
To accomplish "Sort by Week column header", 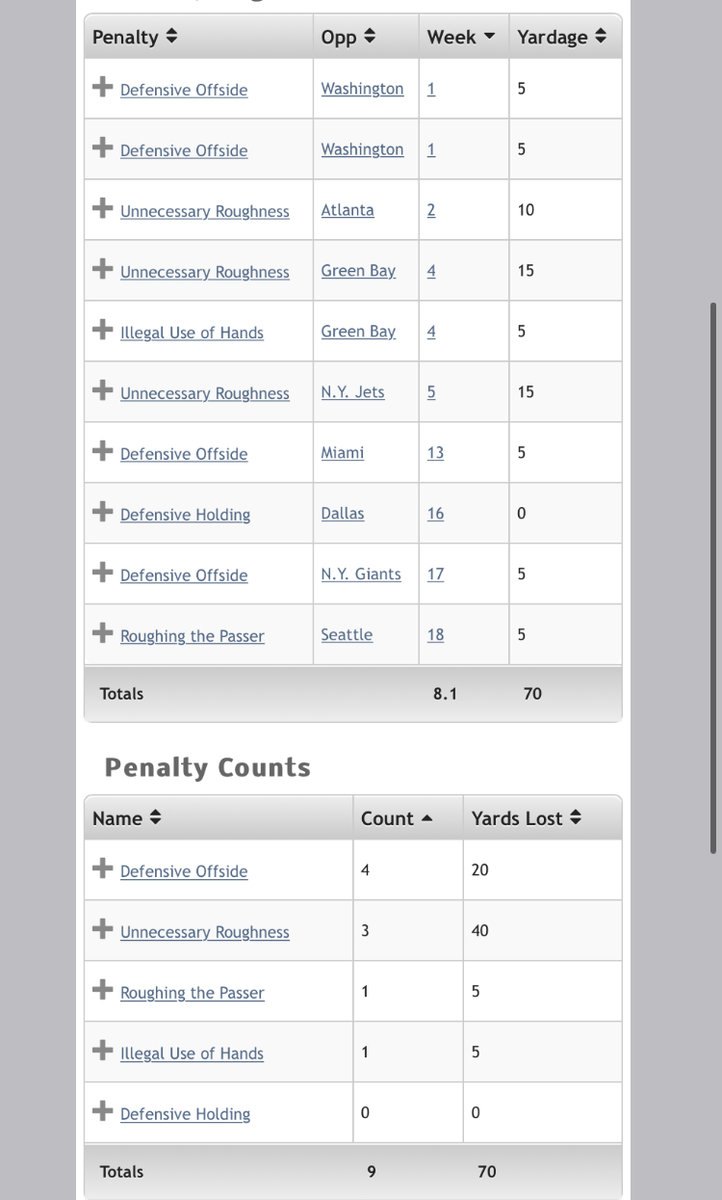I will (x=460, y=37).
